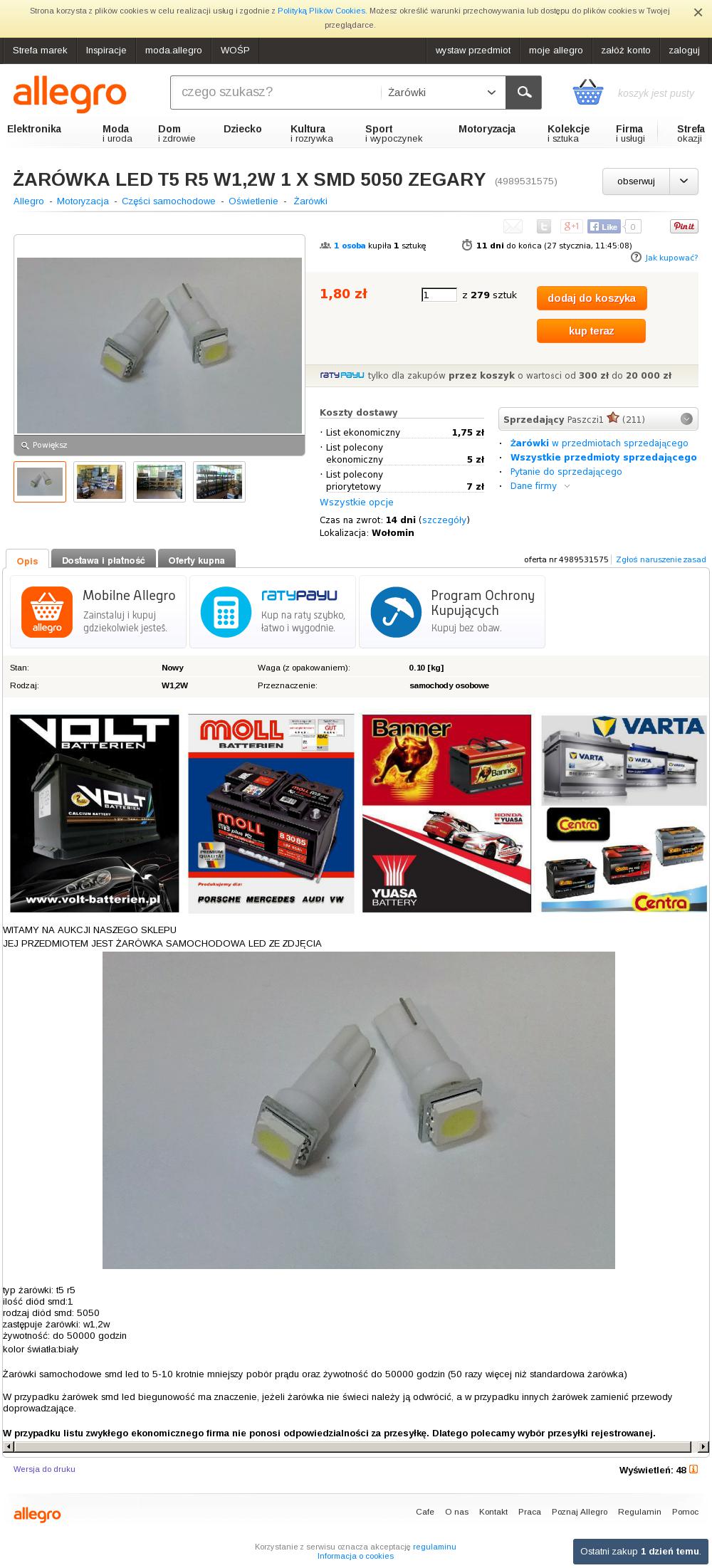This screenshot has width=712, height=1568.
Task: Dismiss the cookies notice banner
Action: click(x=698, y=12)
